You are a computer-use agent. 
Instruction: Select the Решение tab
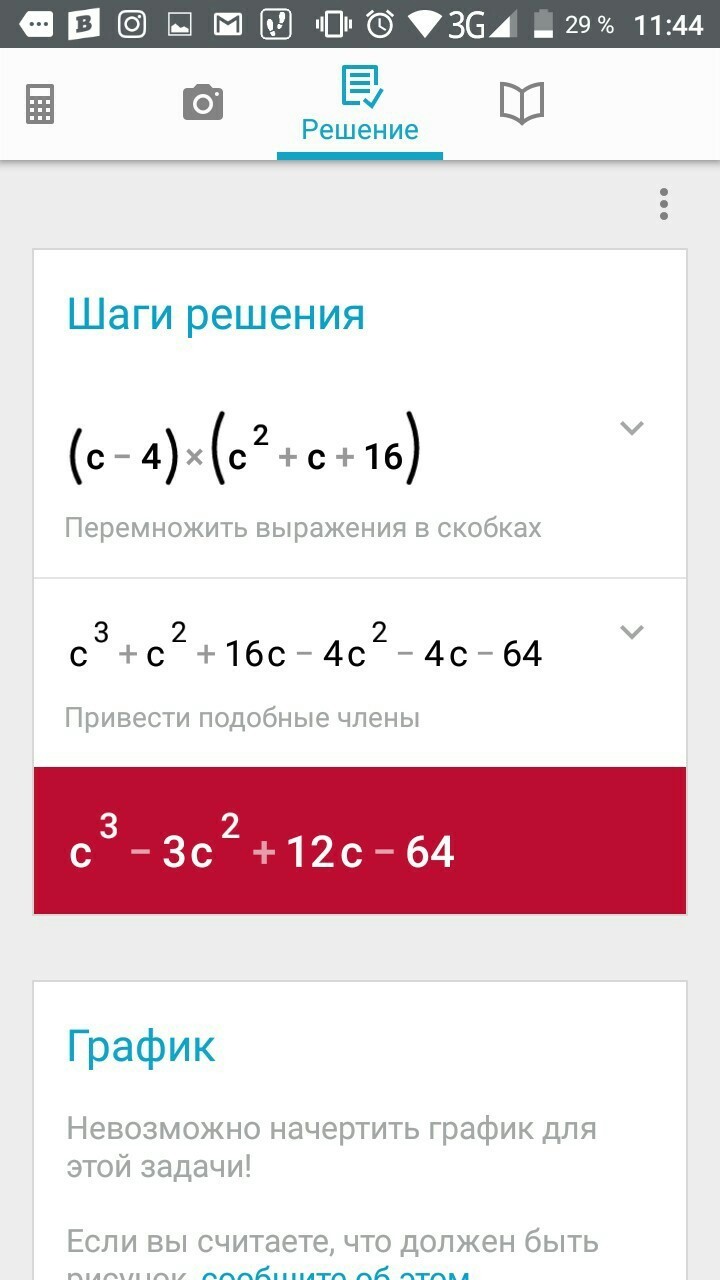coord(360,105)
